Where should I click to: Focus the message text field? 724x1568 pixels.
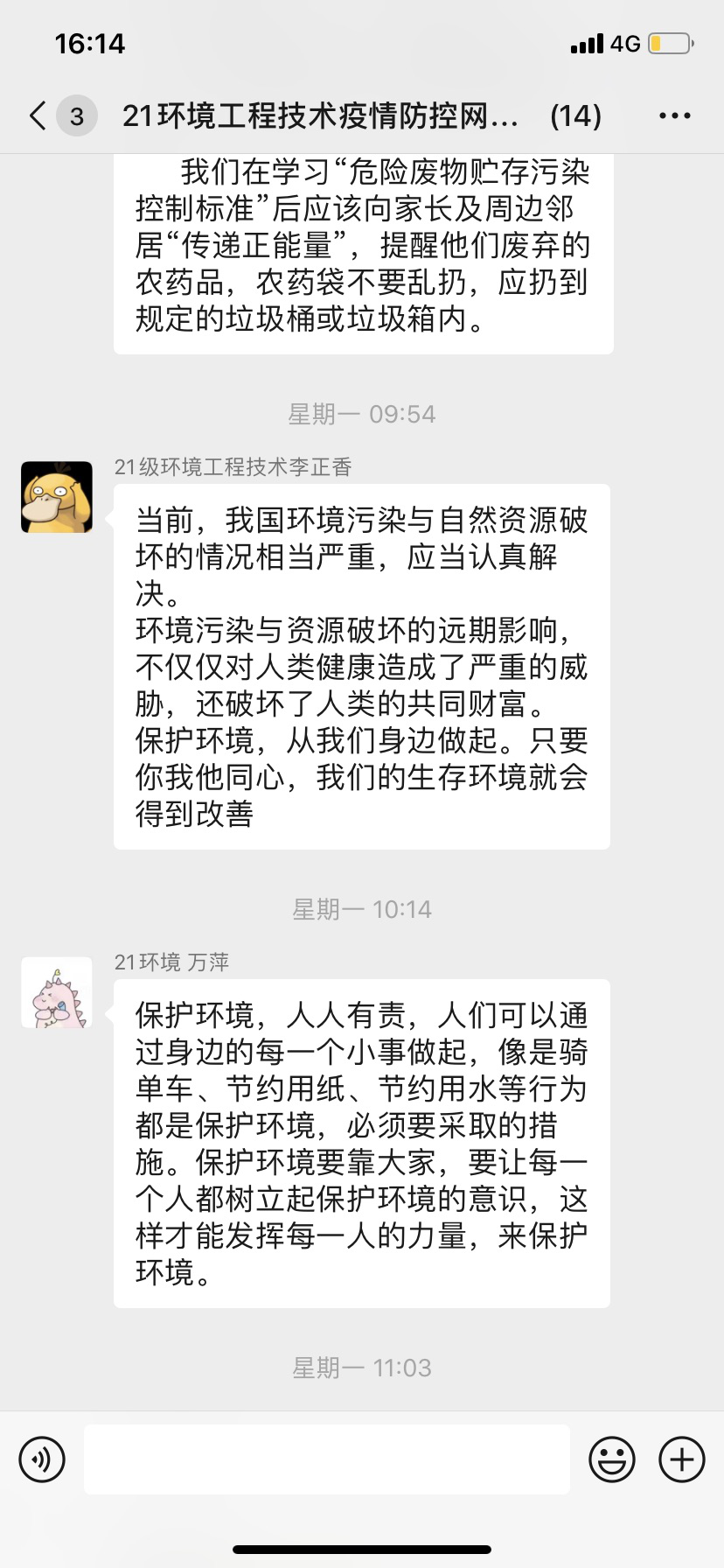coord(326,1459)
